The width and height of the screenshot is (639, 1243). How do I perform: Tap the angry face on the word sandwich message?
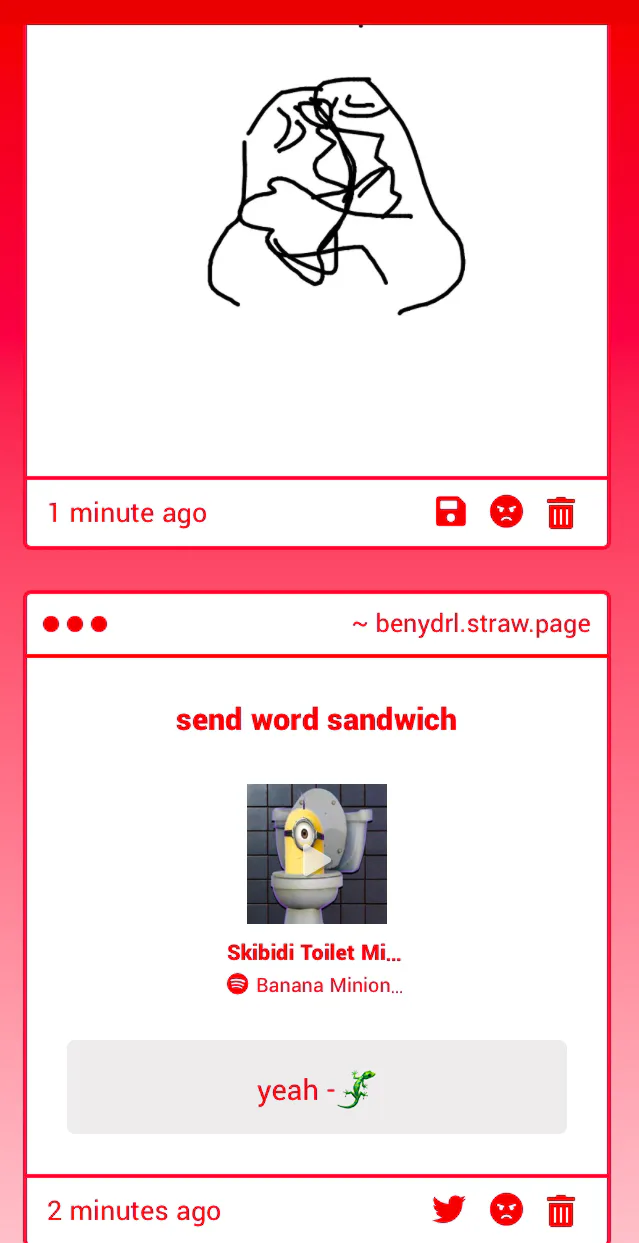pos(506,1210)
